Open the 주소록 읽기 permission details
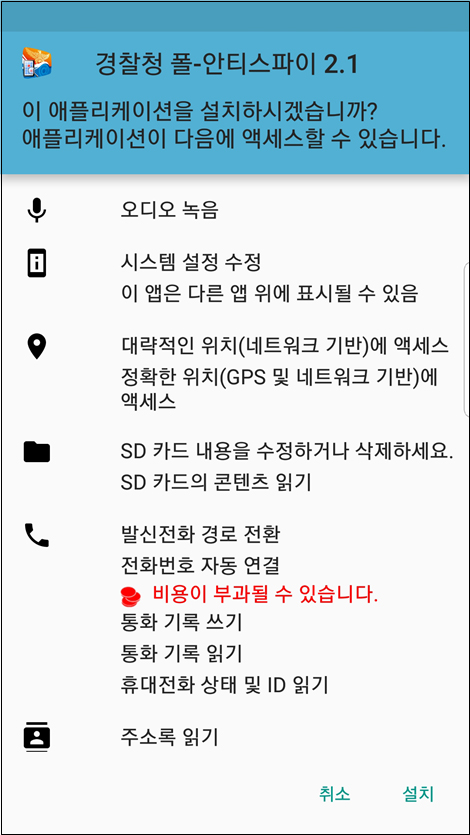 [169, 738]
